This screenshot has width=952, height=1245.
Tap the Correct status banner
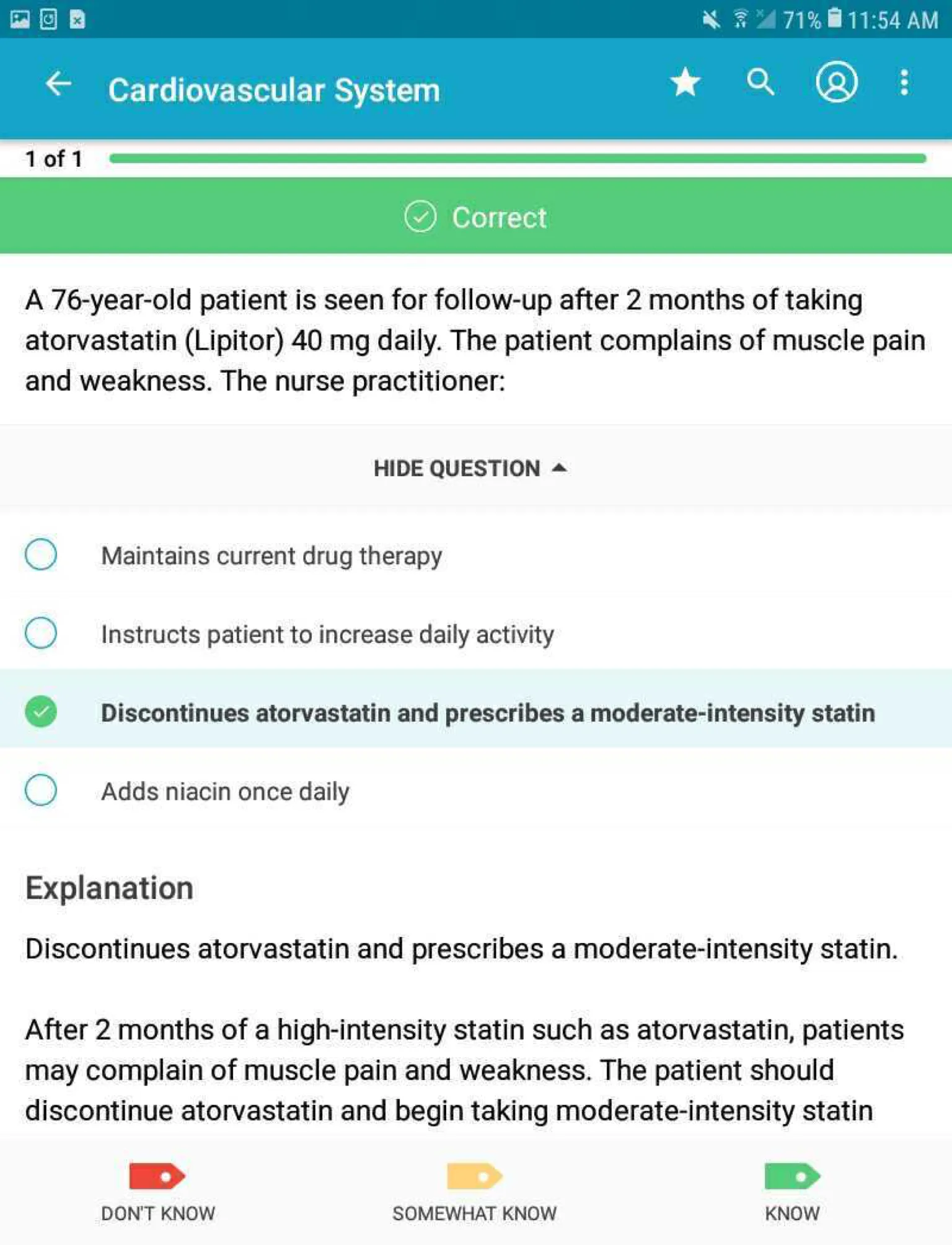pos(476,217)
